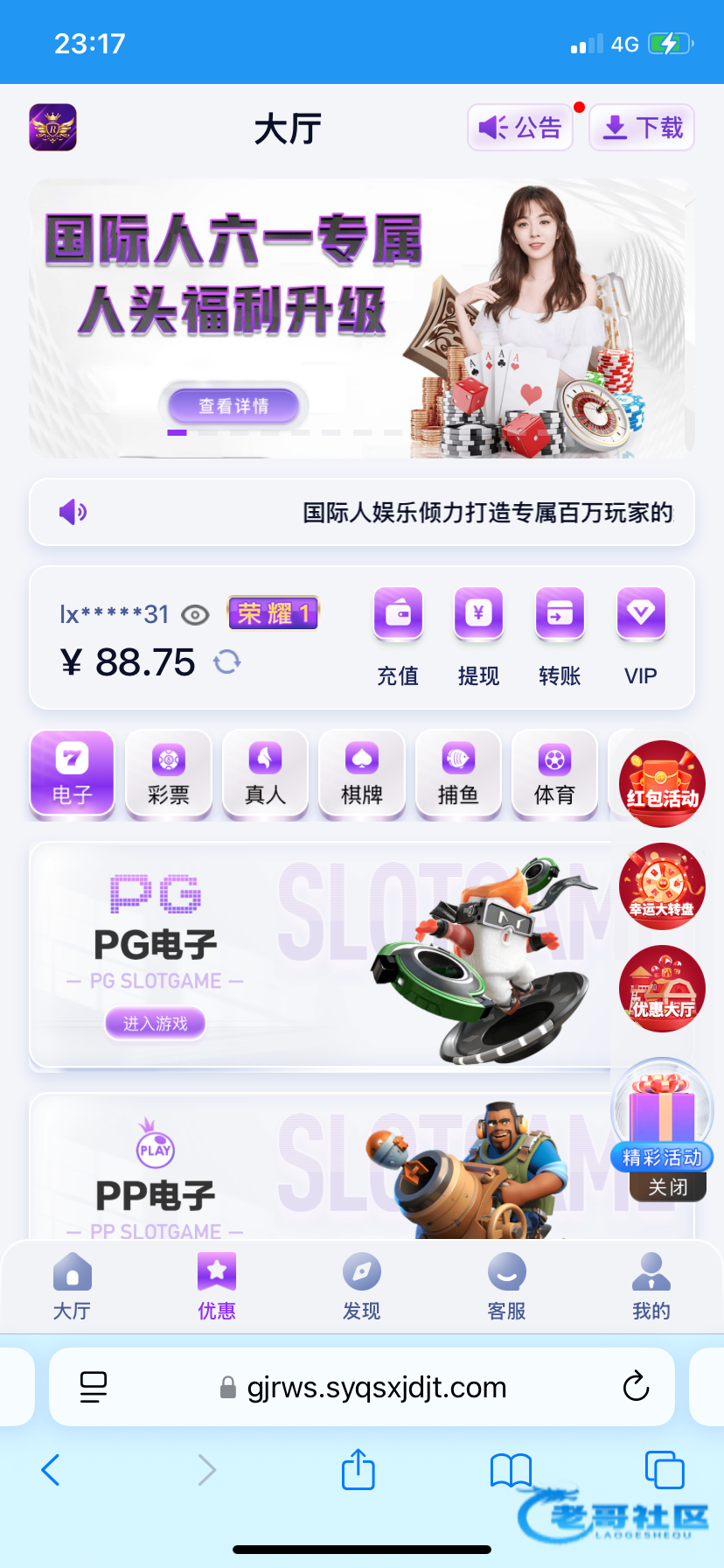Tap the 下载 download button
This screenshot has width=724, height=1568.
pos(643,128)
